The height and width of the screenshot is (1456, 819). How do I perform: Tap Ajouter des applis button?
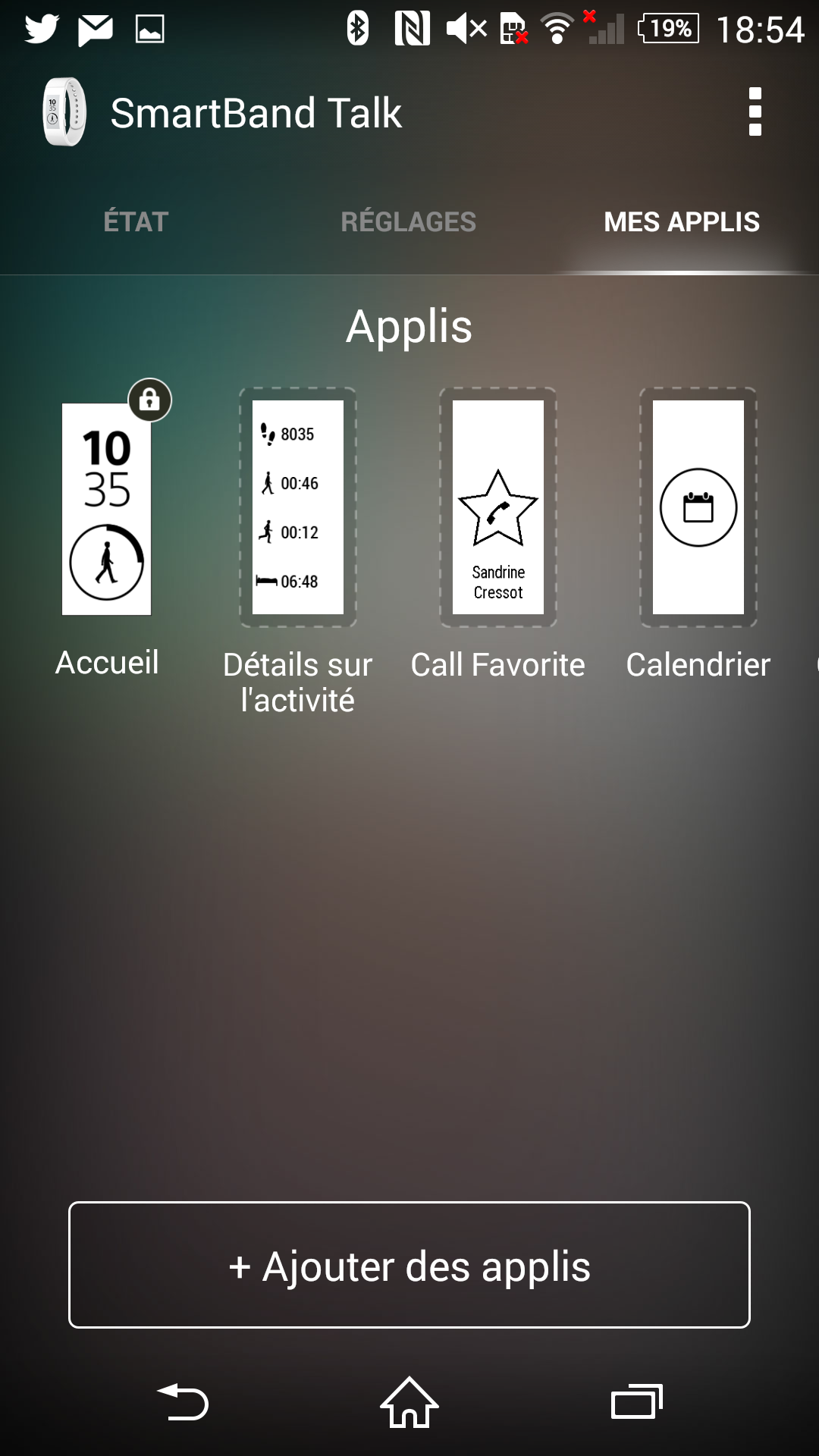[x=409, y=1265]
